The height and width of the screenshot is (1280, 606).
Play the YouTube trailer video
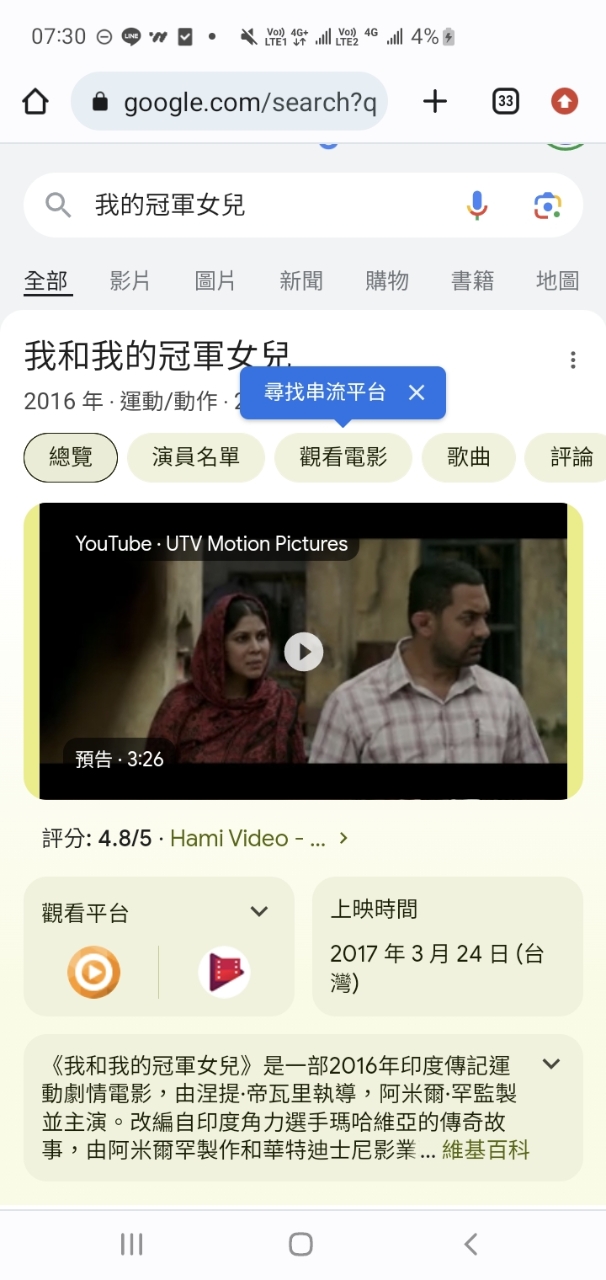point(303,651)
